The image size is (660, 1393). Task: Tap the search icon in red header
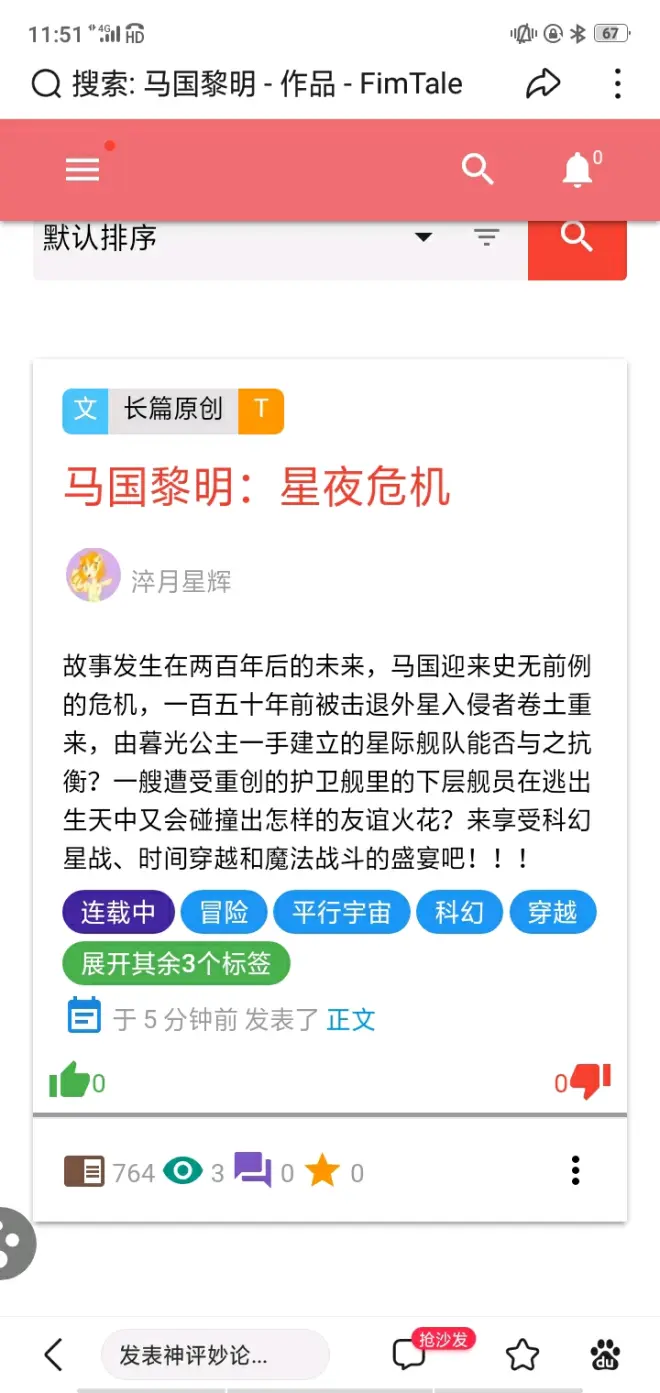coord(478,170)
